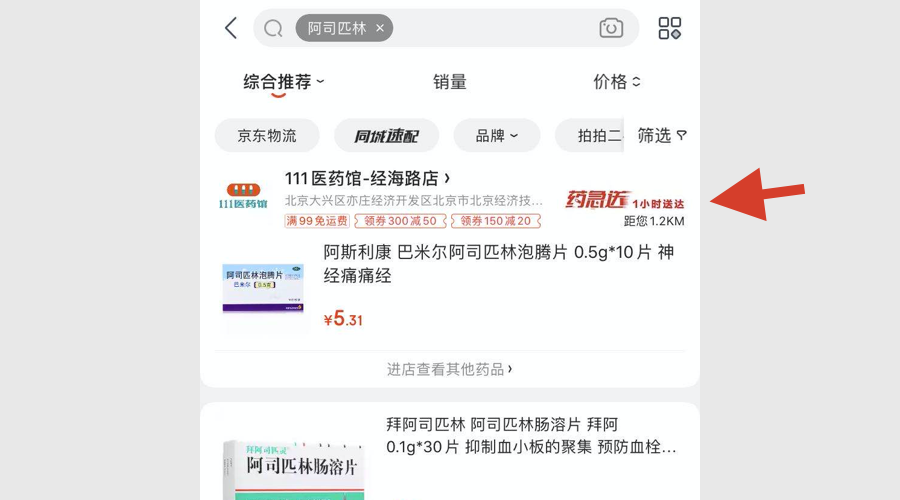Sort results by 价格
Screen dimensions: 900x500
(616, 82)
